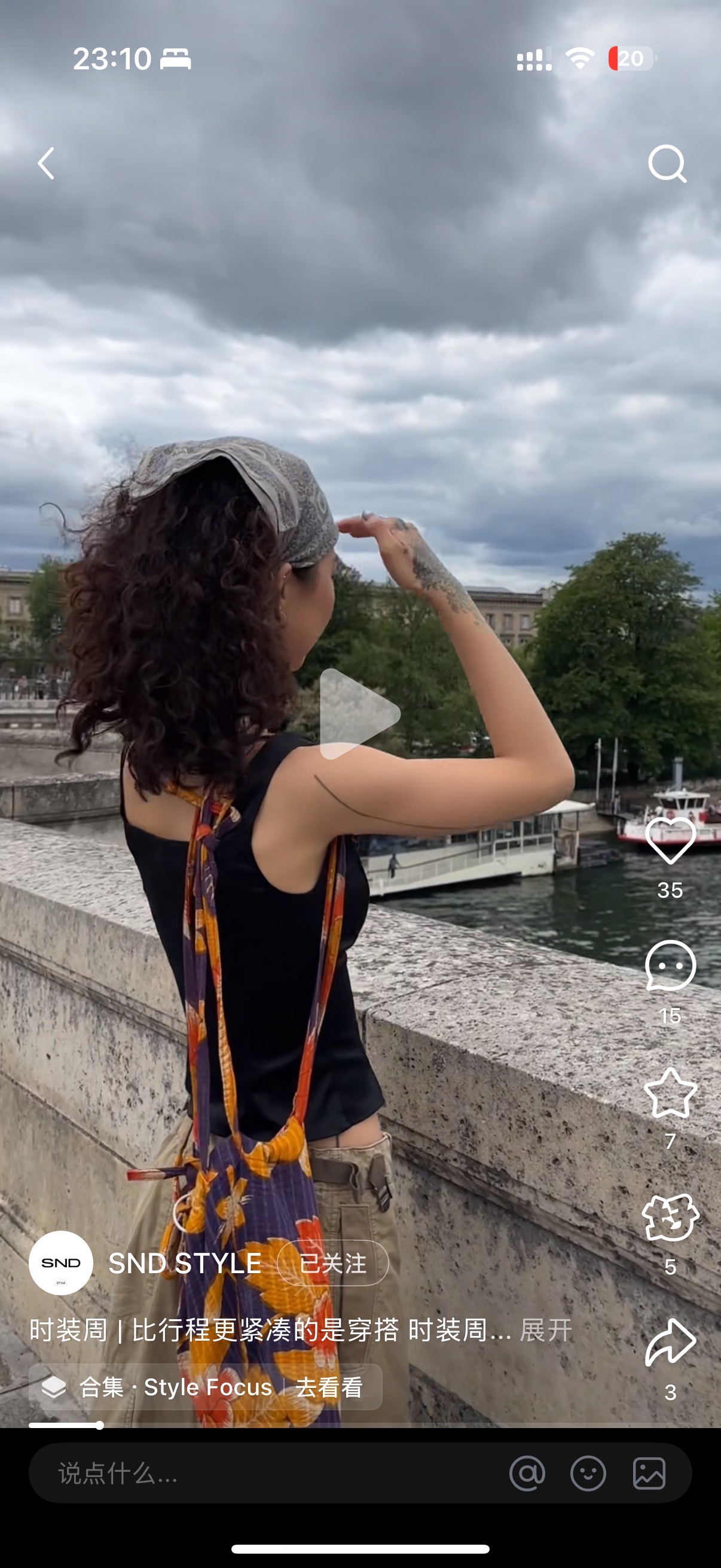
Task: Open the comments bubble icon
Action: (670, 966)
